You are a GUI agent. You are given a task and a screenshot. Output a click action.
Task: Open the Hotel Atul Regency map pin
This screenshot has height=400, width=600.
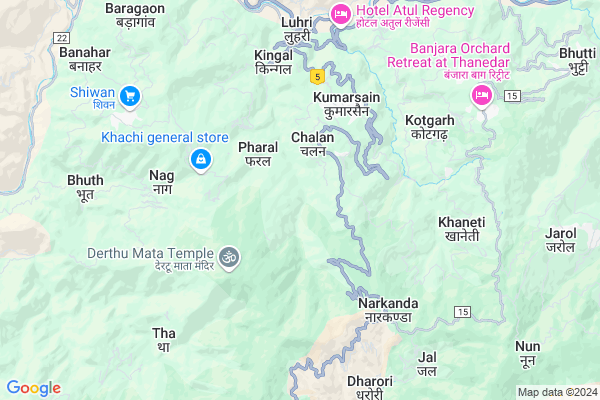click(339, 14)
